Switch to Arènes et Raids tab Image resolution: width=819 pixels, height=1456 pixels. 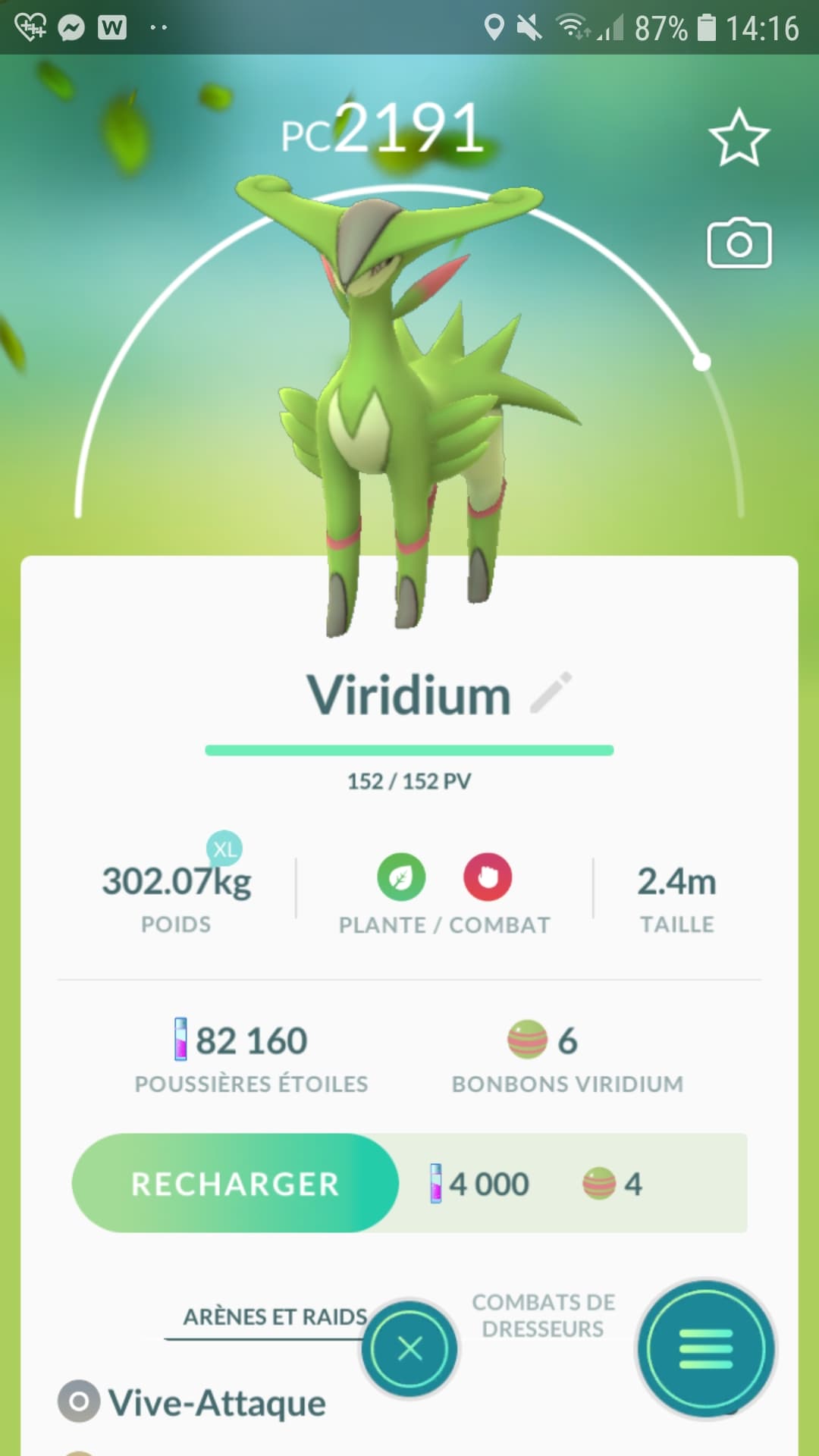(275, 1316)
